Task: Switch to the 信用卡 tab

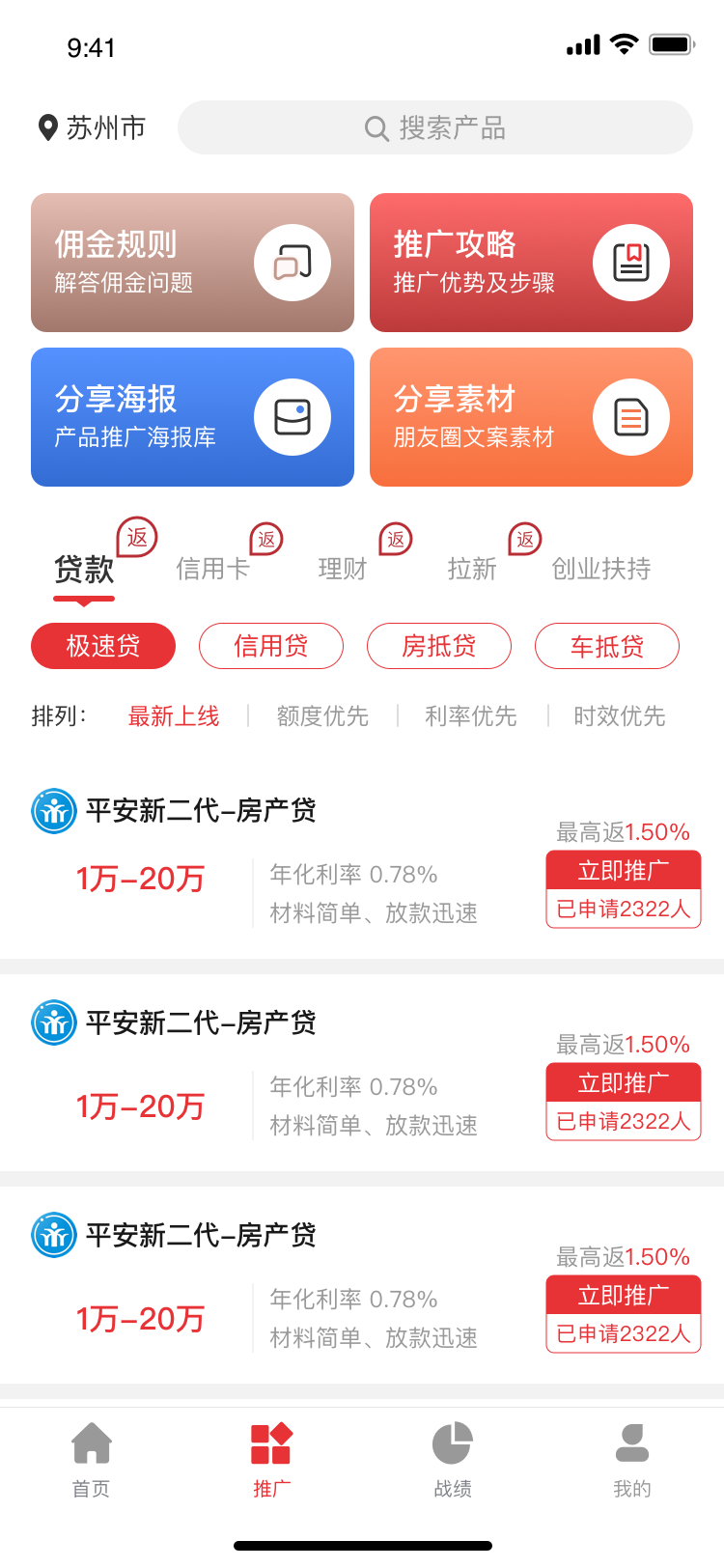Action: [x=212, y=569]
